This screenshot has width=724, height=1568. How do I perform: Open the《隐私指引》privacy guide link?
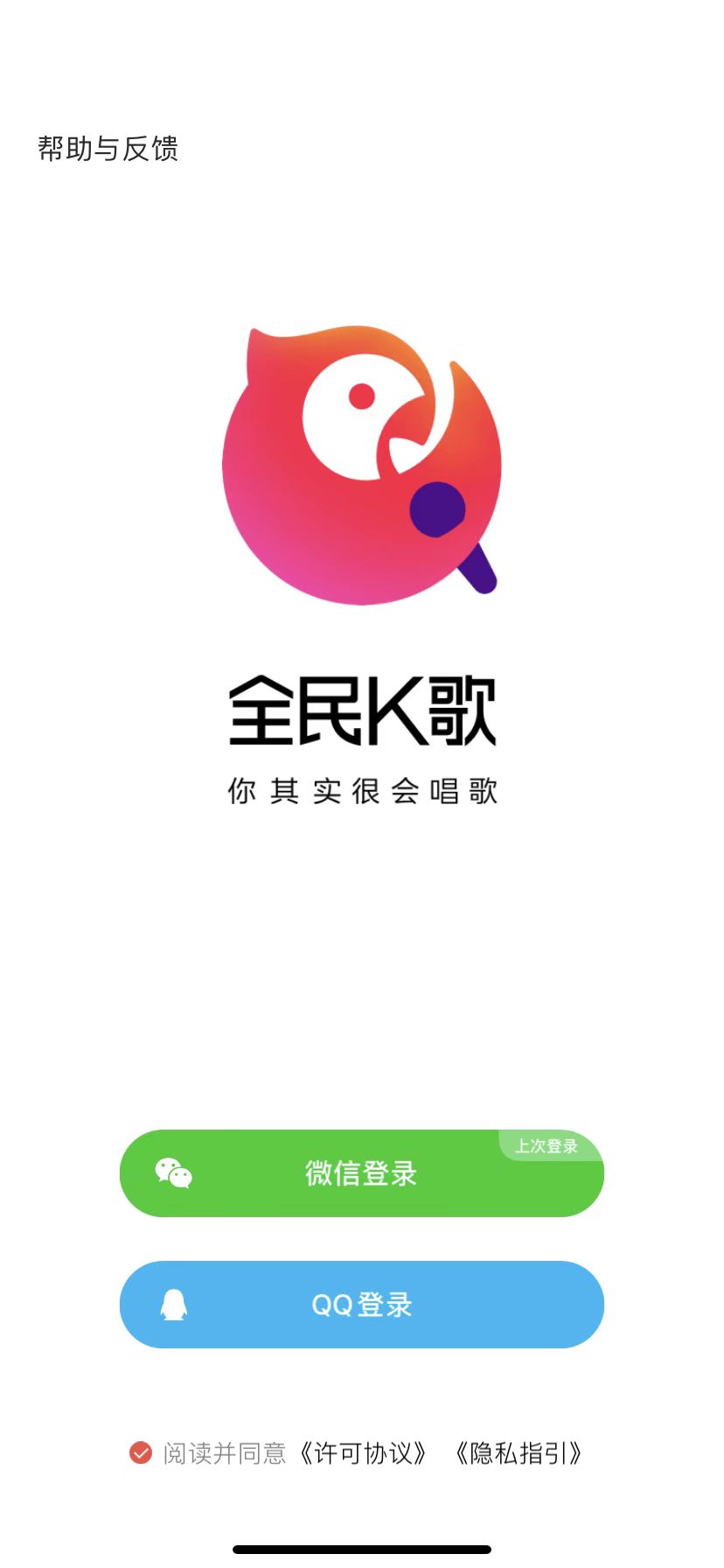click(x=518, y=1453)
